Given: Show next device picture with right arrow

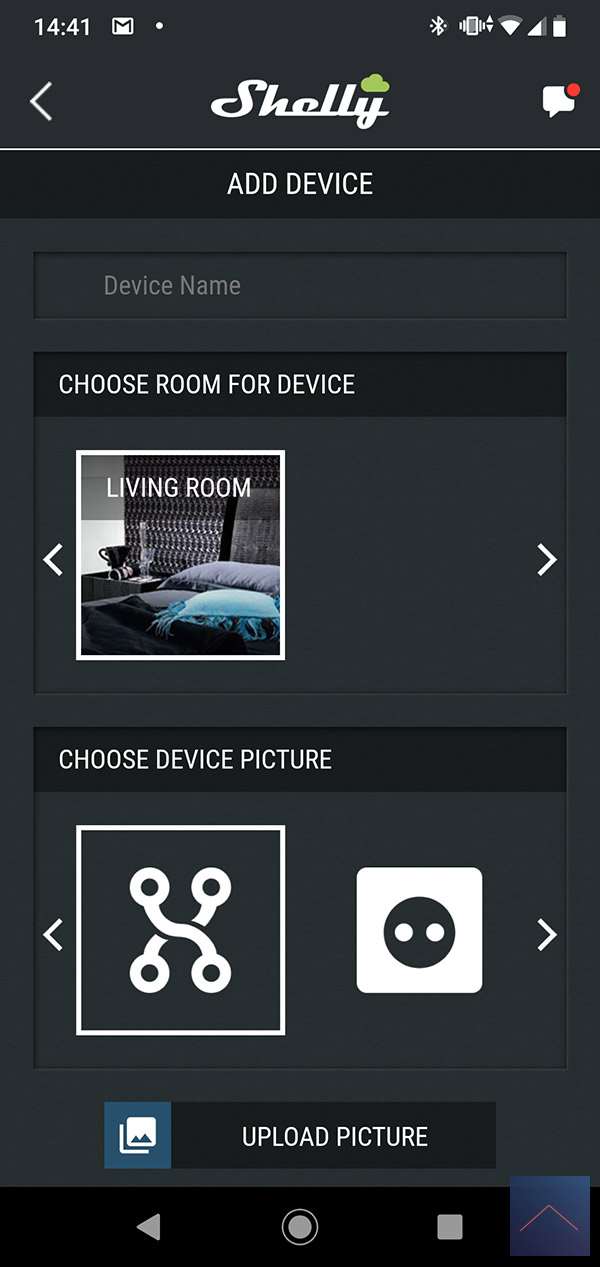Looking at the screenshot, I should [x=546, y=935].
